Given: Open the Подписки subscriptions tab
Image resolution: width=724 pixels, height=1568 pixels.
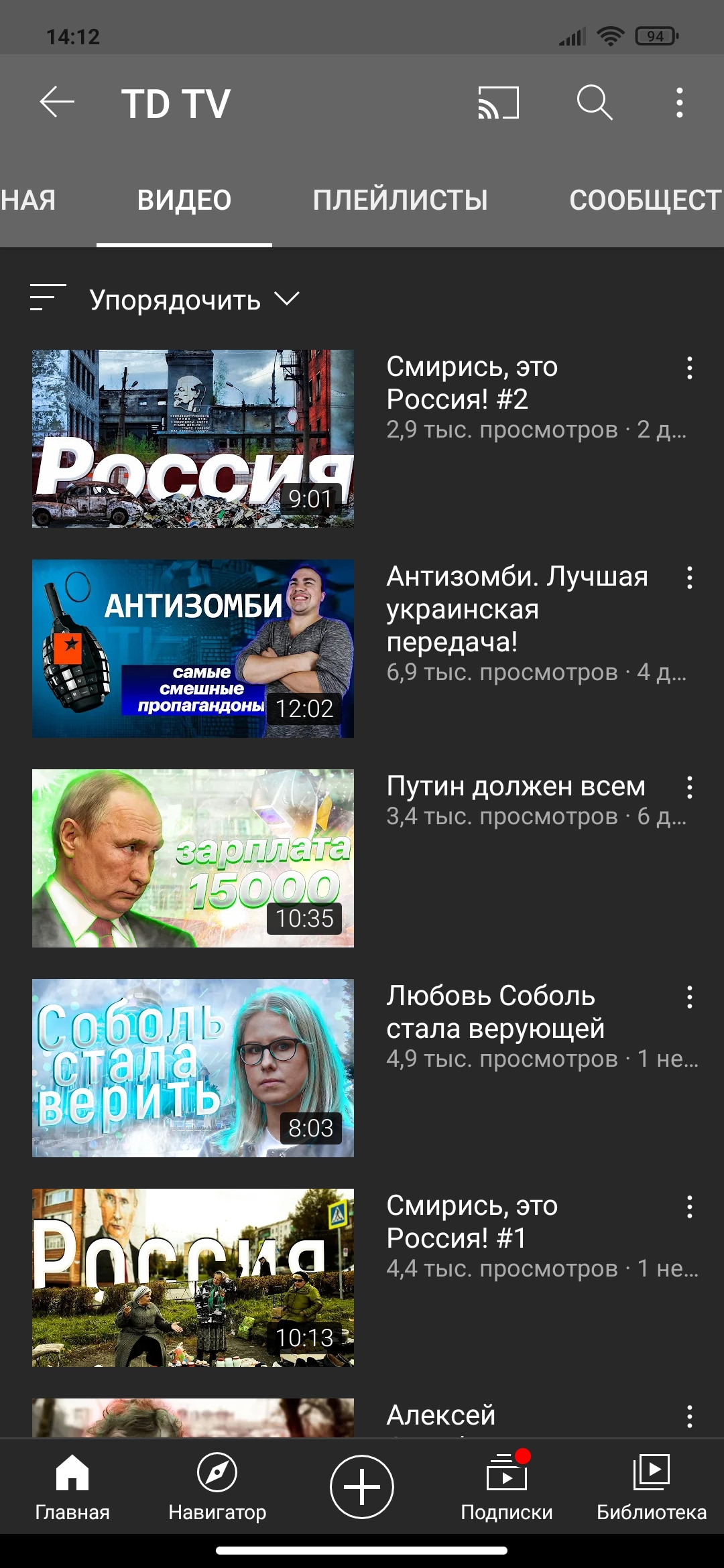Looking at the screenshot, I should click(507, 1486).
